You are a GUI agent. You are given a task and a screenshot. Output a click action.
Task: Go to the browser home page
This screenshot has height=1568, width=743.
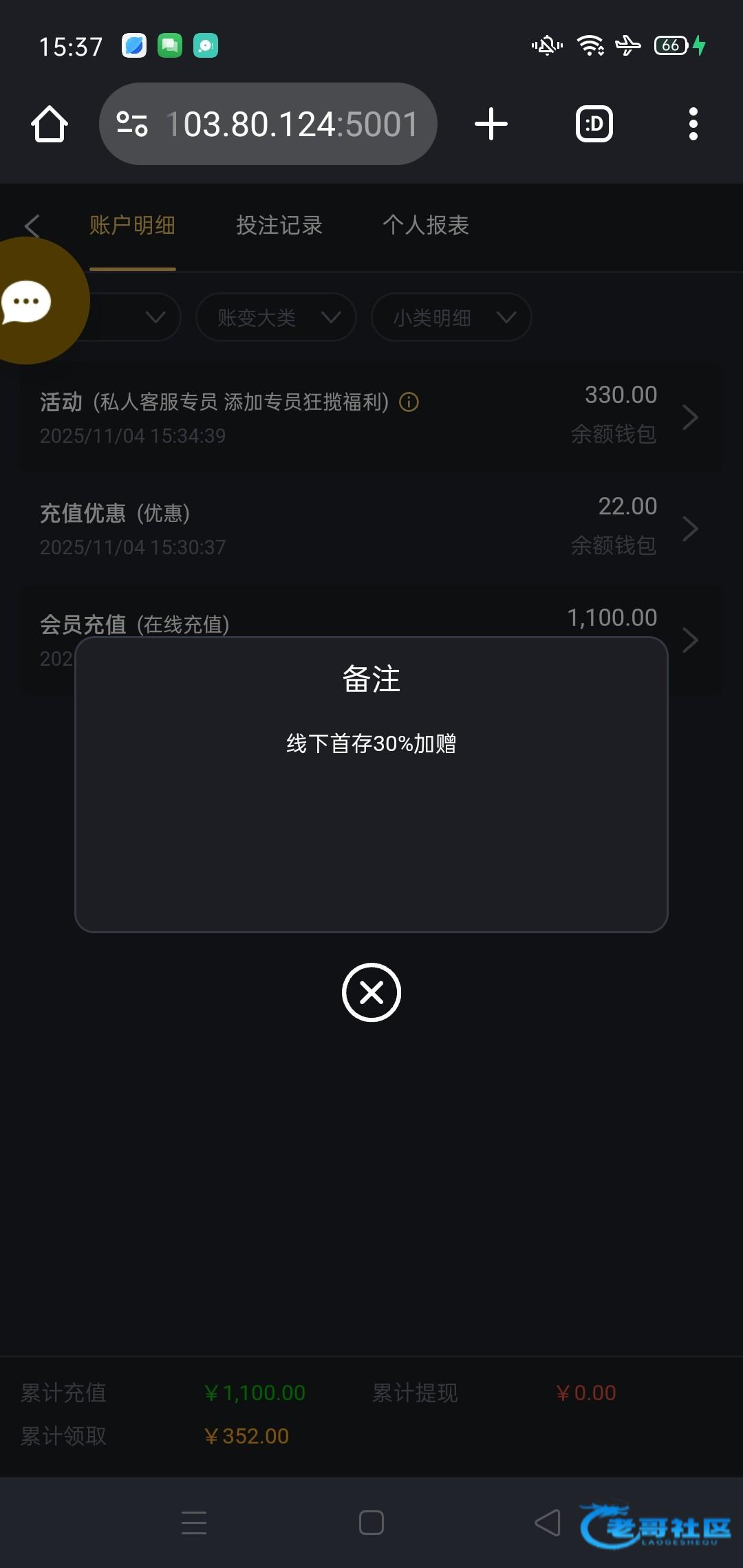click(50, 124)
